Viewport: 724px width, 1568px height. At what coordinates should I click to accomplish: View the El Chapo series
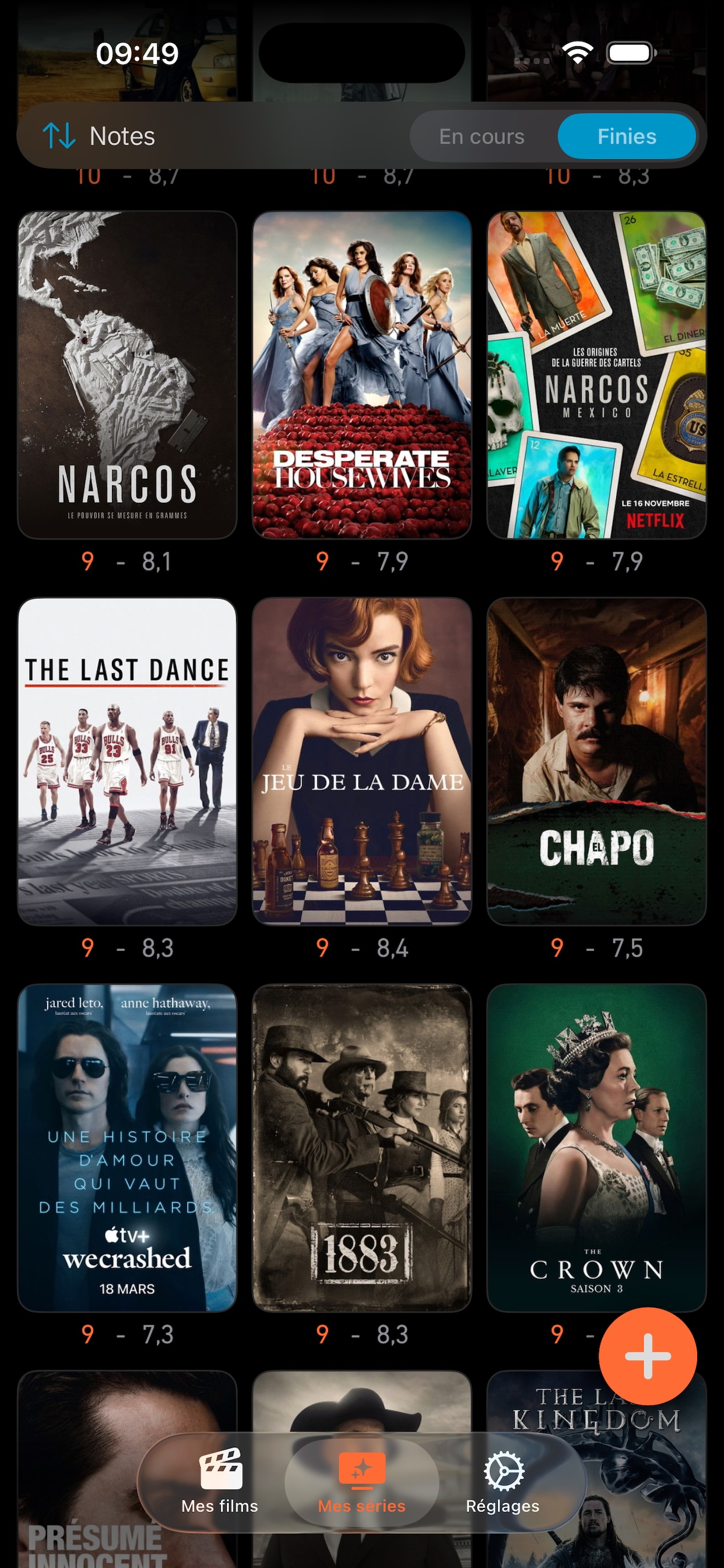(x=596, y=761)
